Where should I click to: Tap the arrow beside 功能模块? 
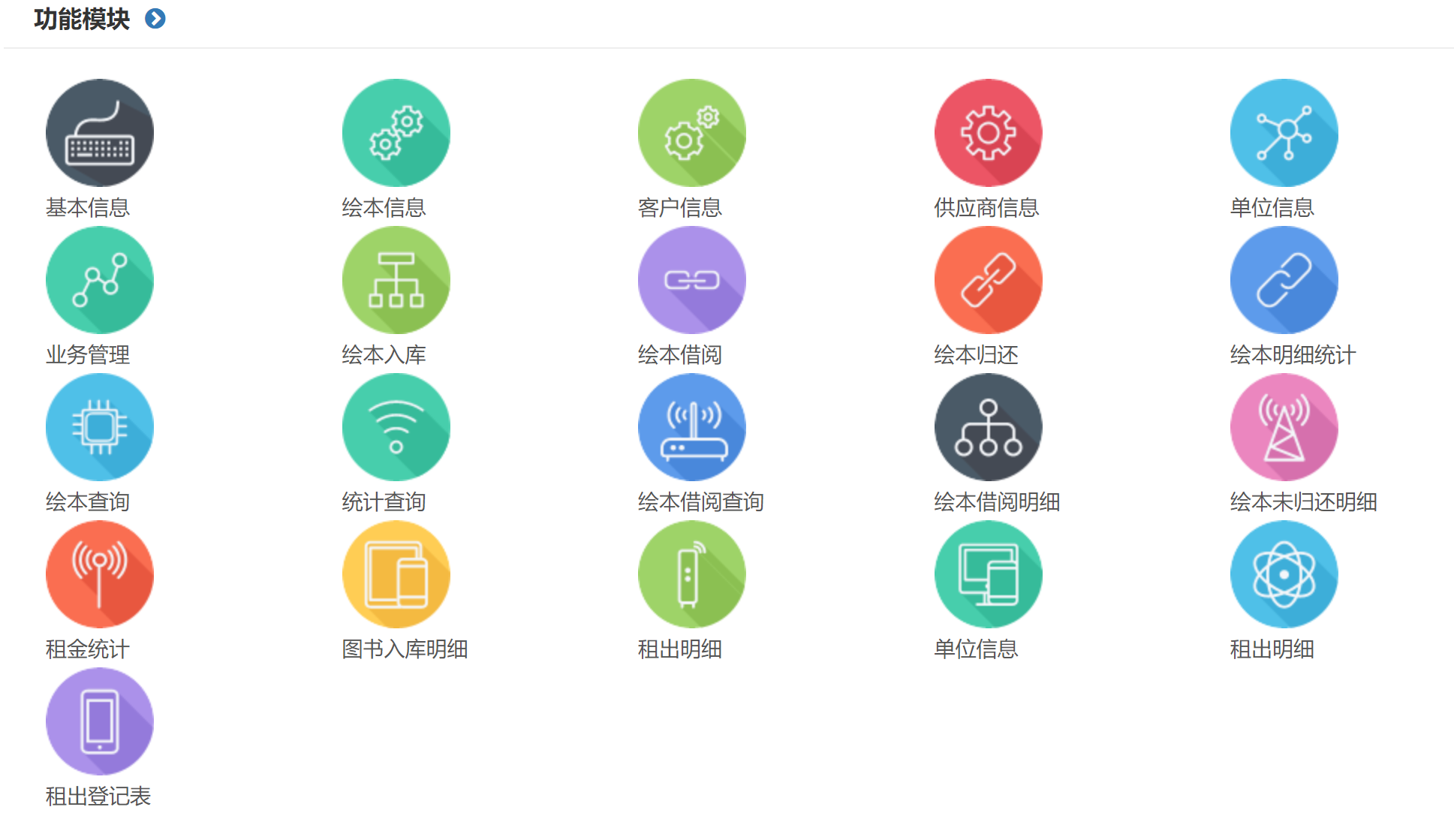(155, 19)
